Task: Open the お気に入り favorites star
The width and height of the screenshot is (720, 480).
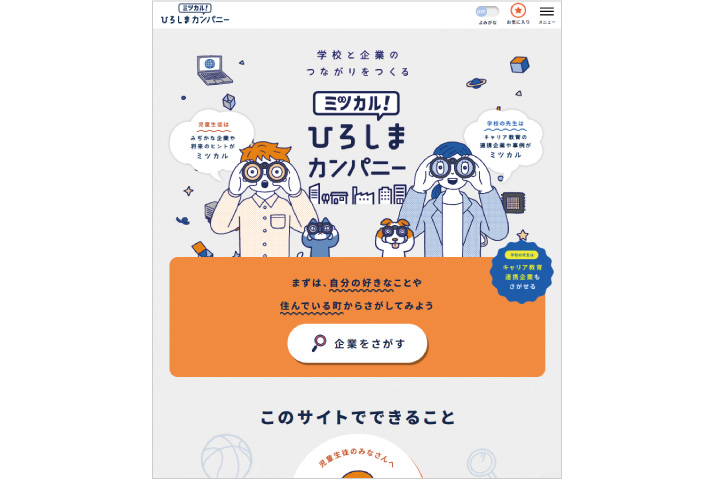Action: click(x=517, y=12)
